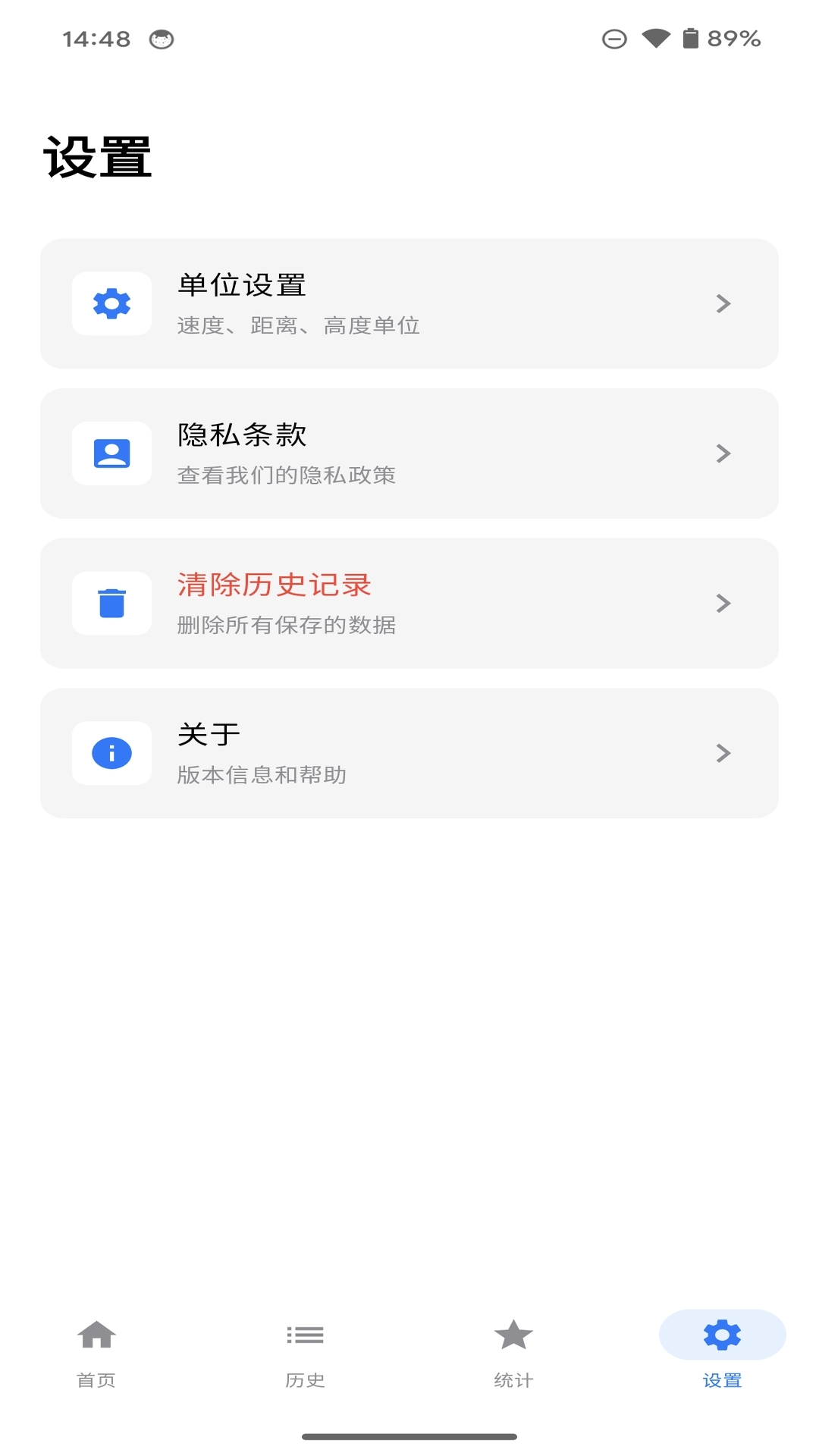819x1456 pixels.
Task: Click the info icon next to 关于
Action: pyautogui.click(x=111, y=752)
